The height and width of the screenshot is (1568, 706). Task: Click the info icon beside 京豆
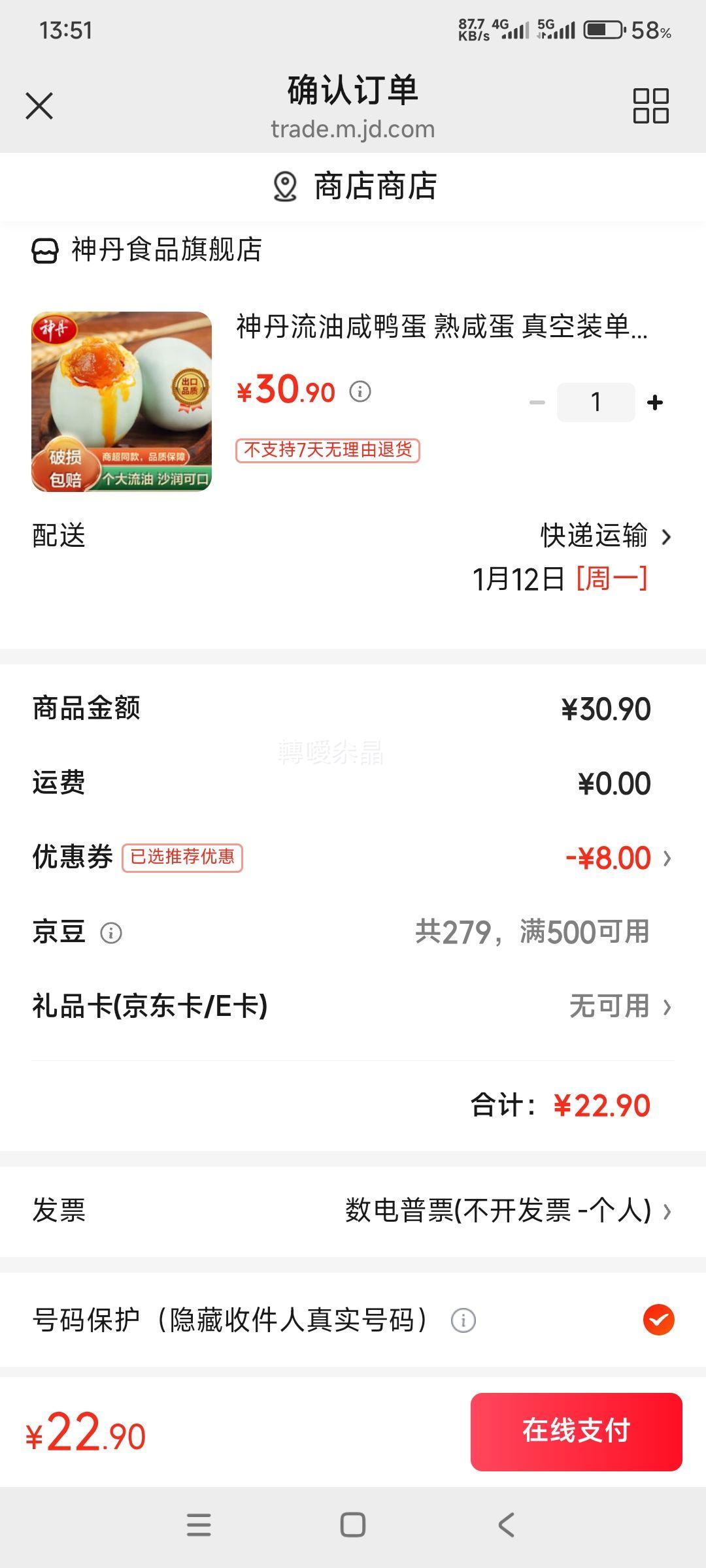110,934
